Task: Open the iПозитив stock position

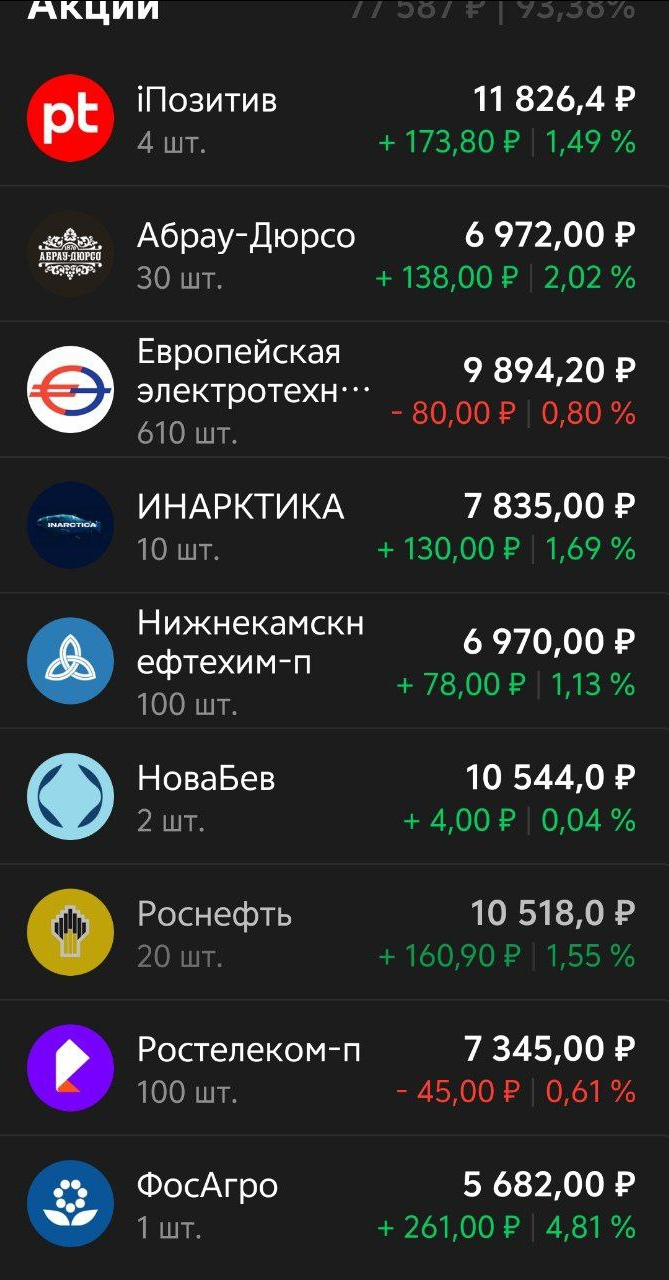Action: click(x=334, y=119)
